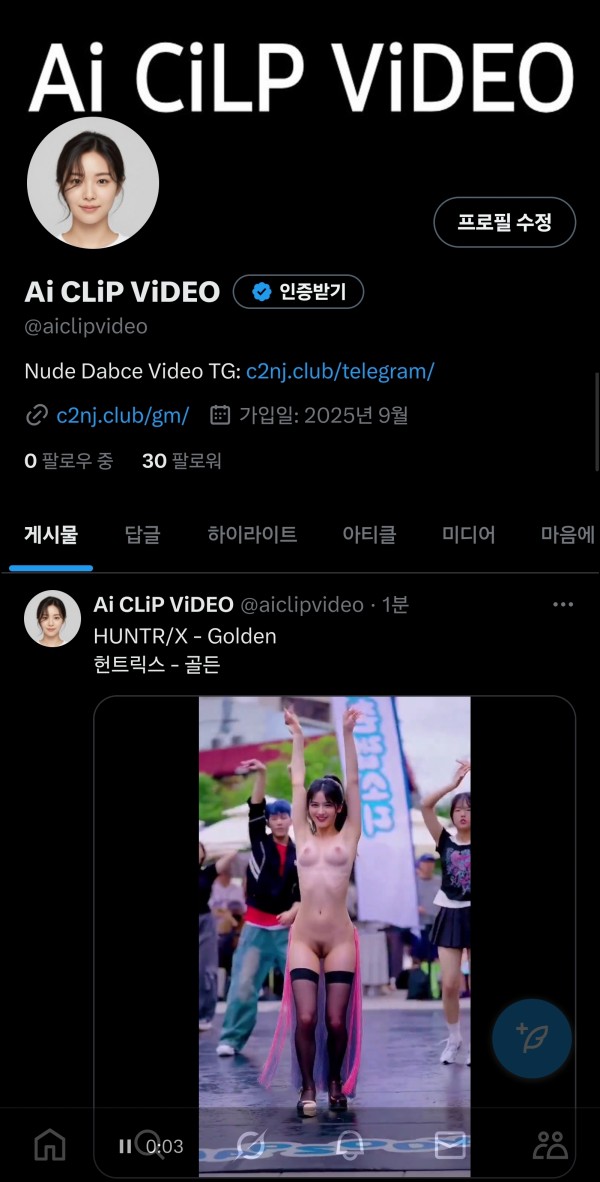Open the c2nj.club/telegram/ link in bio
600x1182 pixels.
(340, 372)
